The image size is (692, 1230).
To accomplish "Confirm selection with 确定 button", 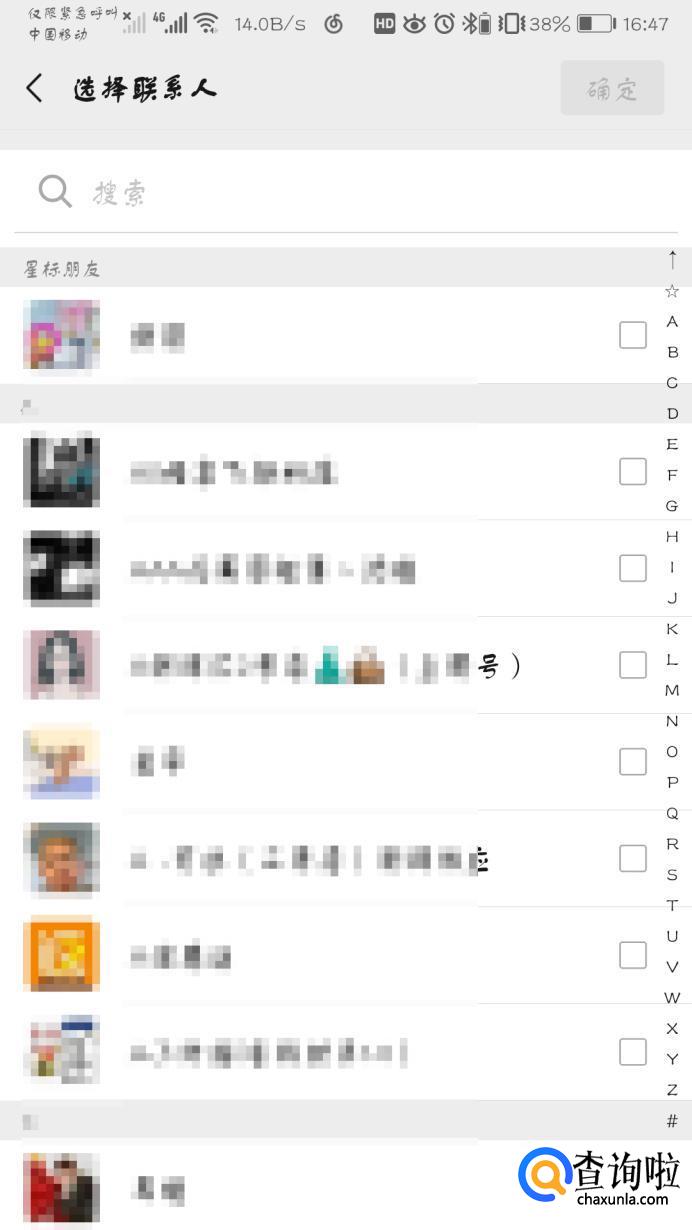I will (x=612, y=88).
